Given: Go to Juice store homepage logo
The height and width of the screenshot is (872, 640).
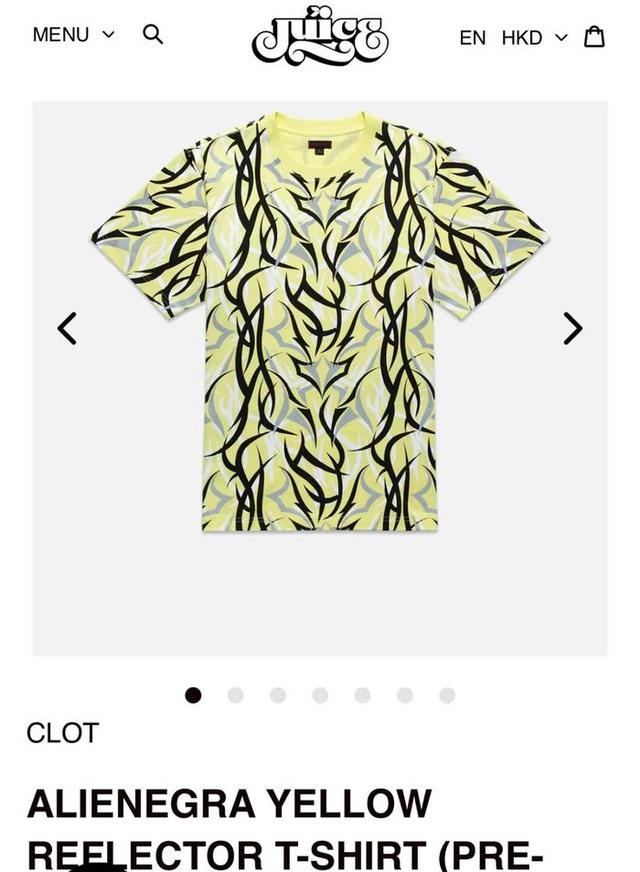Looking at the screenshot, I should tap(319, 36).
